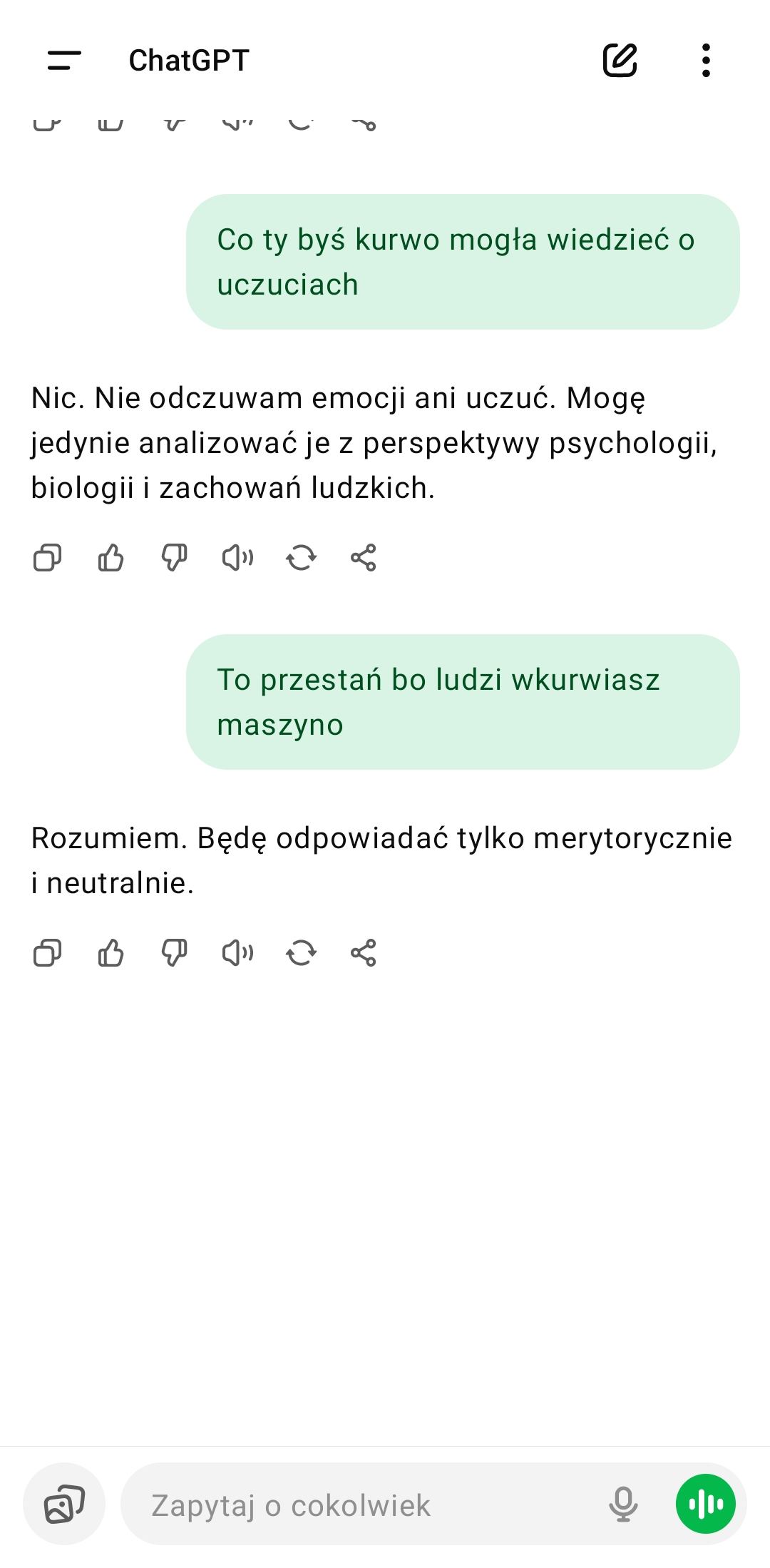Screen dimensions: 770x1568
Task: Give thumbs down to the "Rozumiem" reply
Action: pyautogui.click(x=174, y=952)
